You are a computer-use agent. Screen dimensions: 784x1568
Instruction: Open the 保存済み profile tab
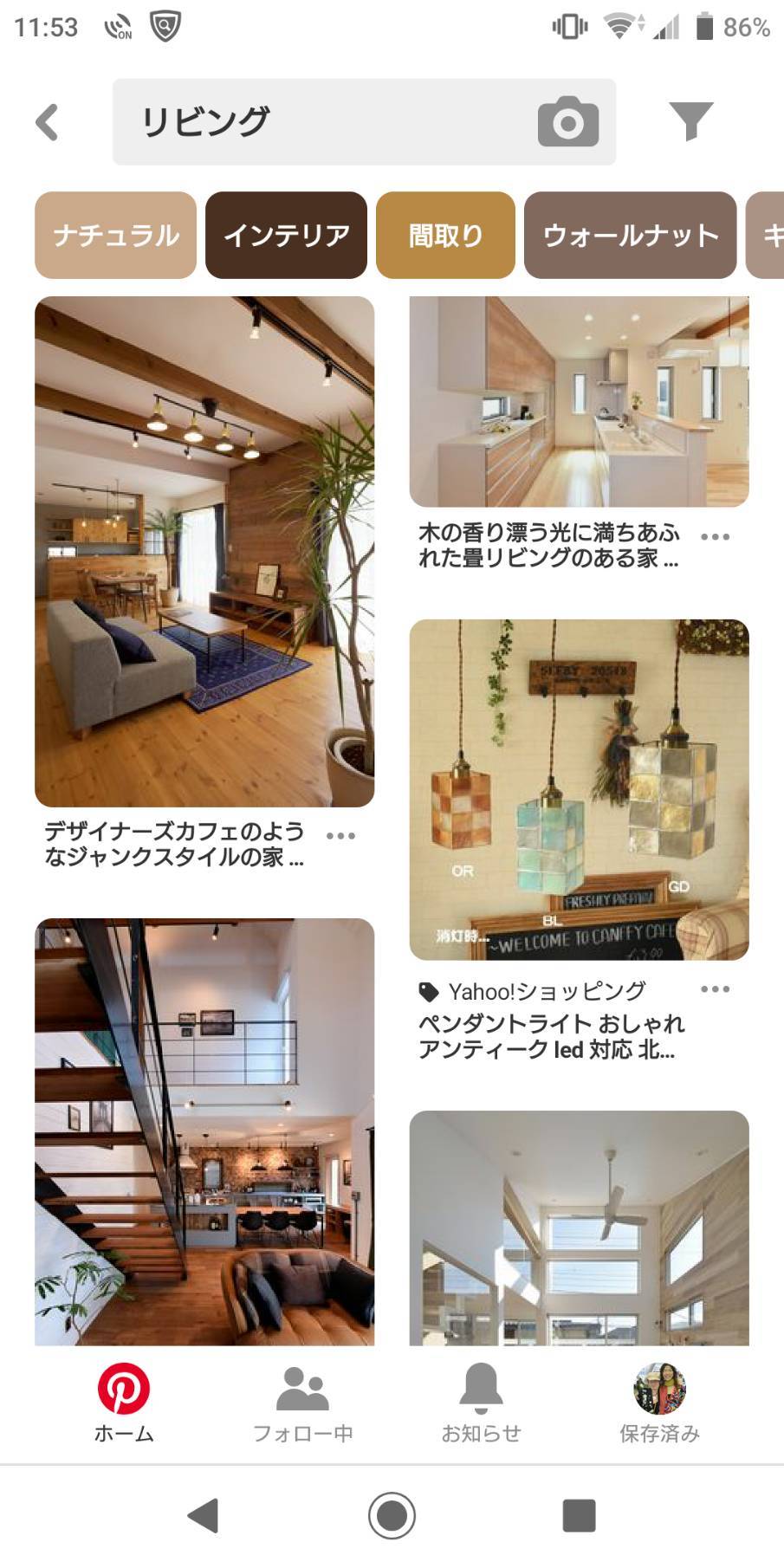[x=659, y=1403]
